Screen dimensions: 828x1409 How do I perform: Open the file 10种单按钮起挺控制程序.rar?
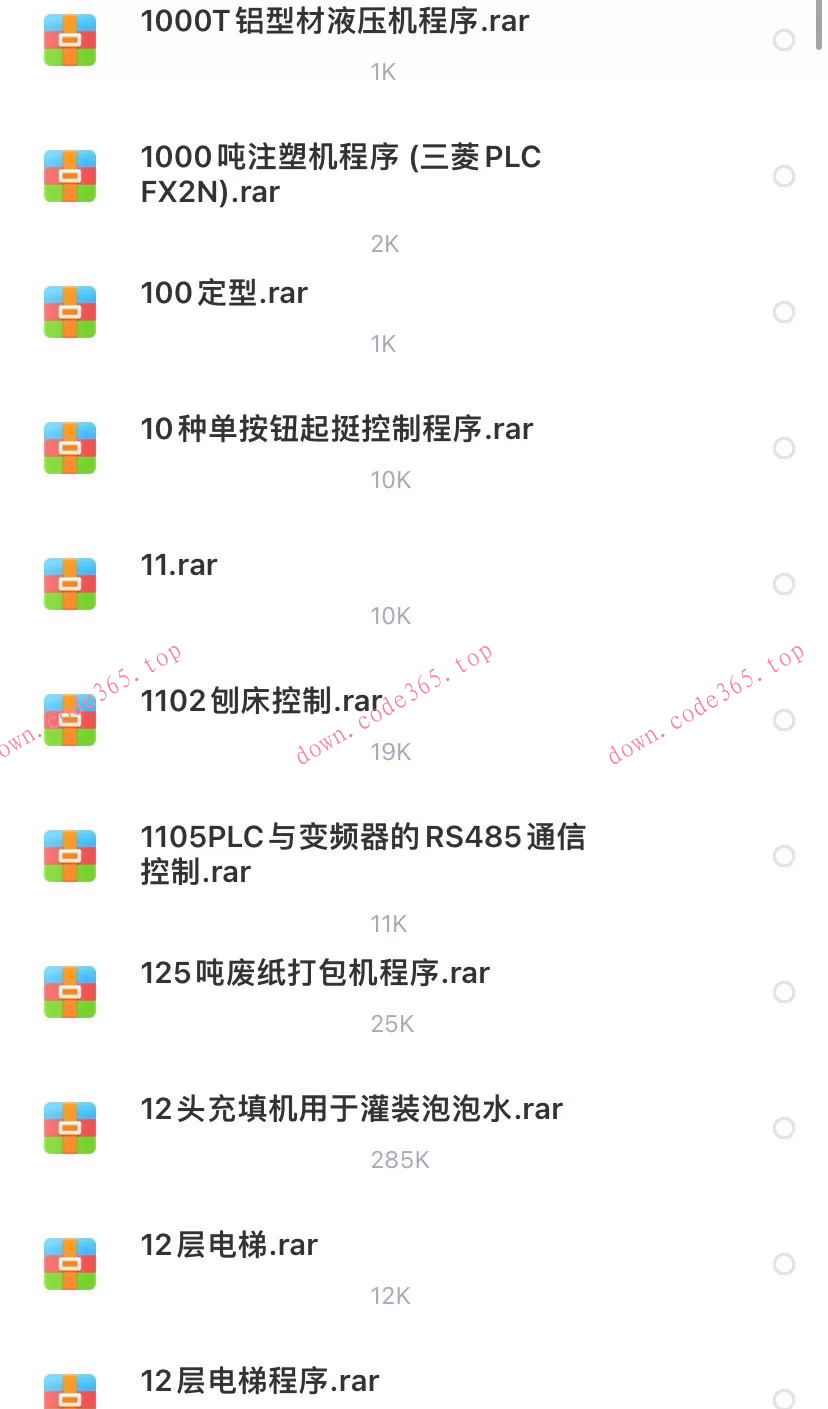tap(337, 429)
